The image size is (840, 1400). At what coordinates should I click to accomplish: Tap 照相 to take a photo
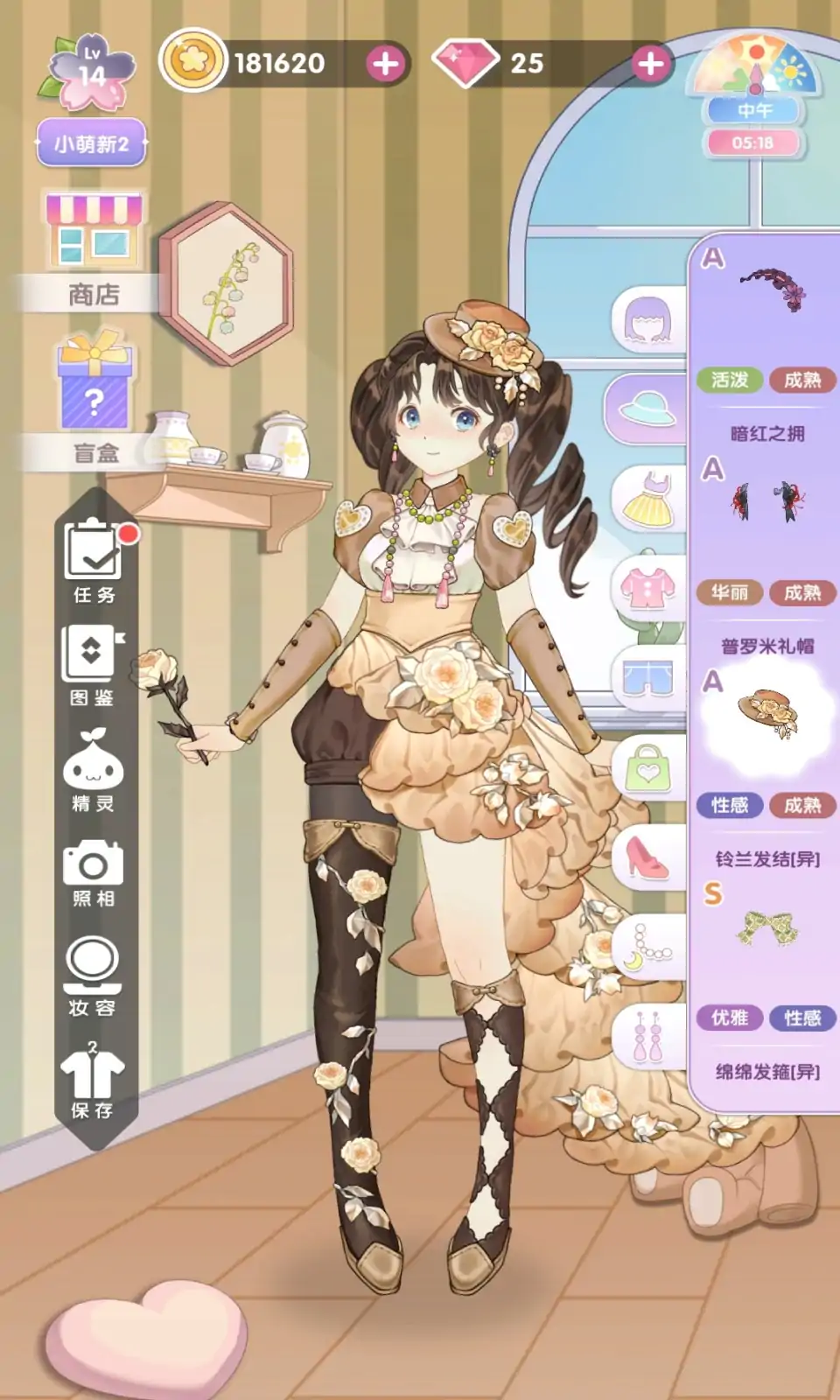pos(93,873)
